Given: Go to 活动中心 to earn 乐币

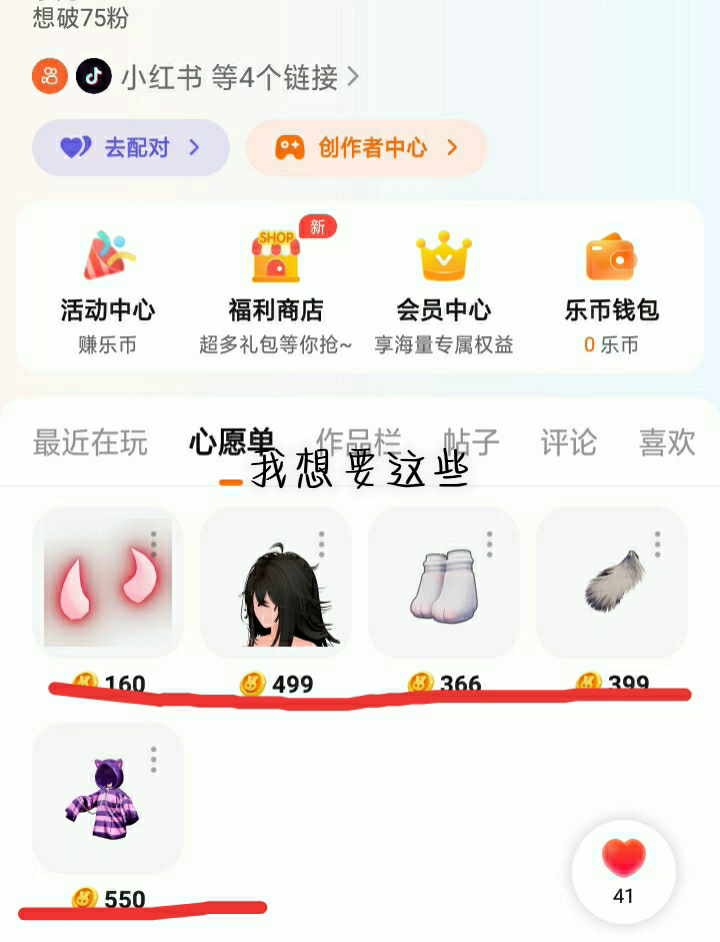Looking at the screenshot, I should click(x=108, y=286).
